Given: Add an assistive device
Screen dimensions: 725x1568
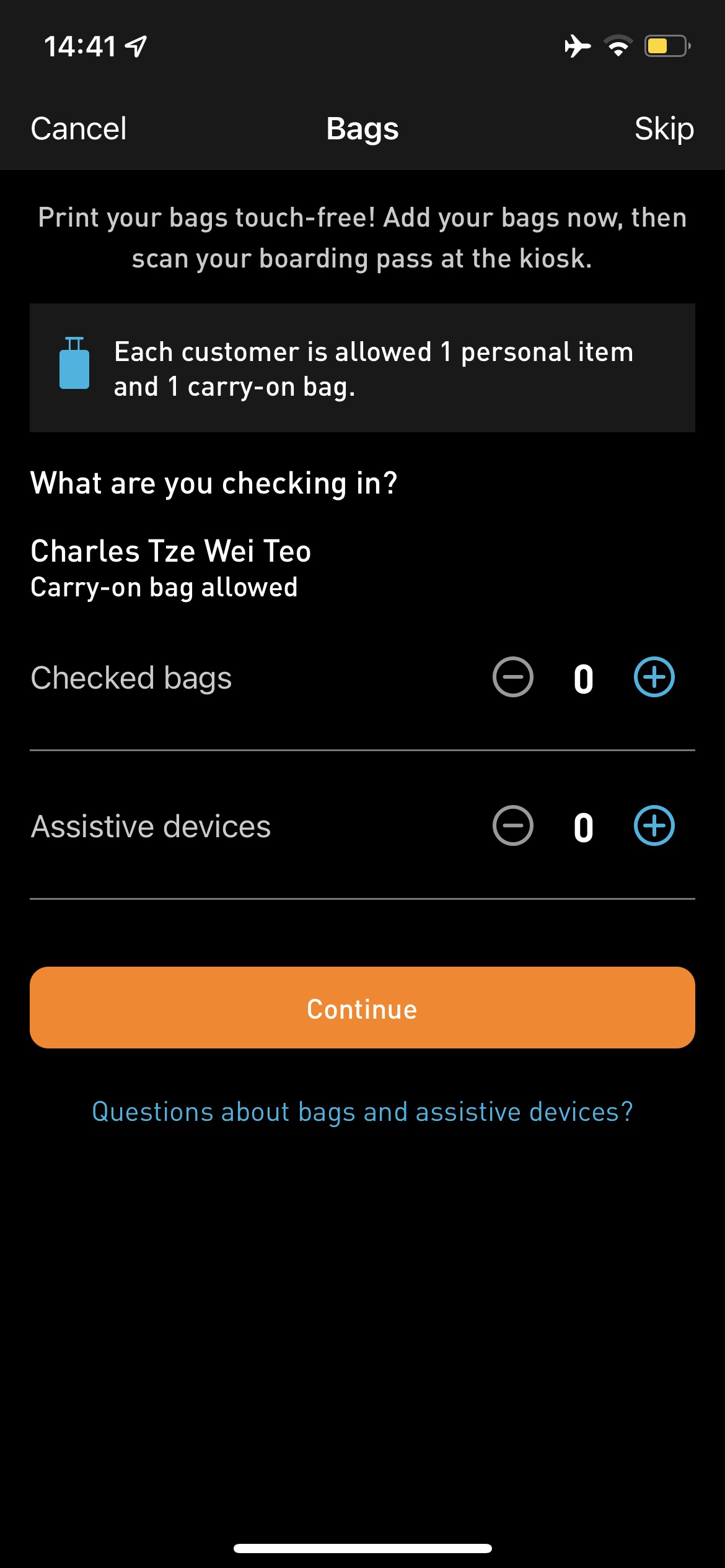Looking at the screenshot, I should click(x=654, y=825).
